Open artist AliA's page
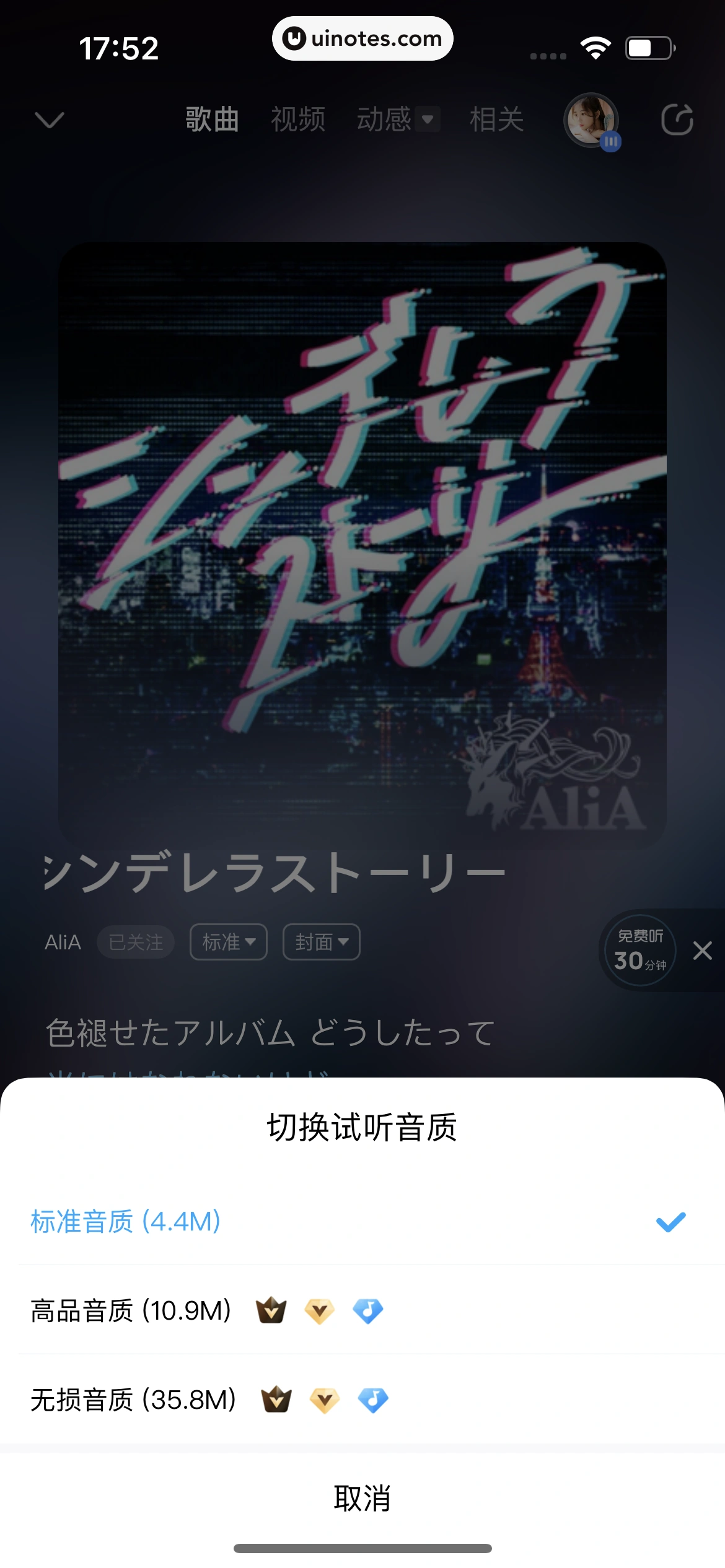The width and height of the screenshot is (725, 1568). pyautogui.click(x=63, y=942)
